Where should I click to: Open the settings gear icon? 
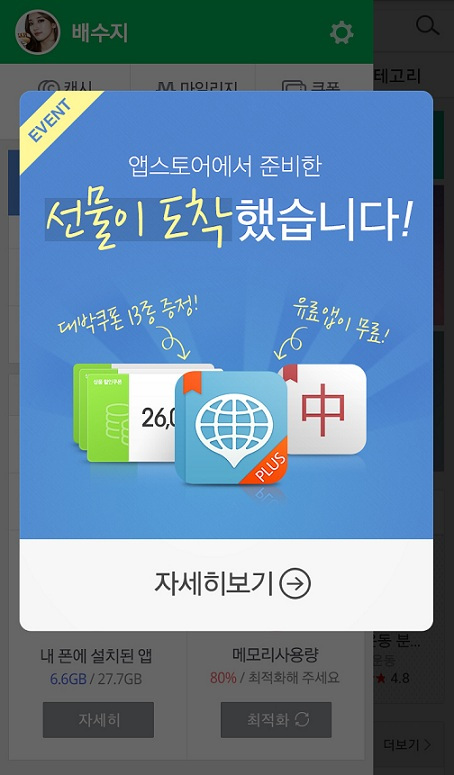(x=341, y=33)
